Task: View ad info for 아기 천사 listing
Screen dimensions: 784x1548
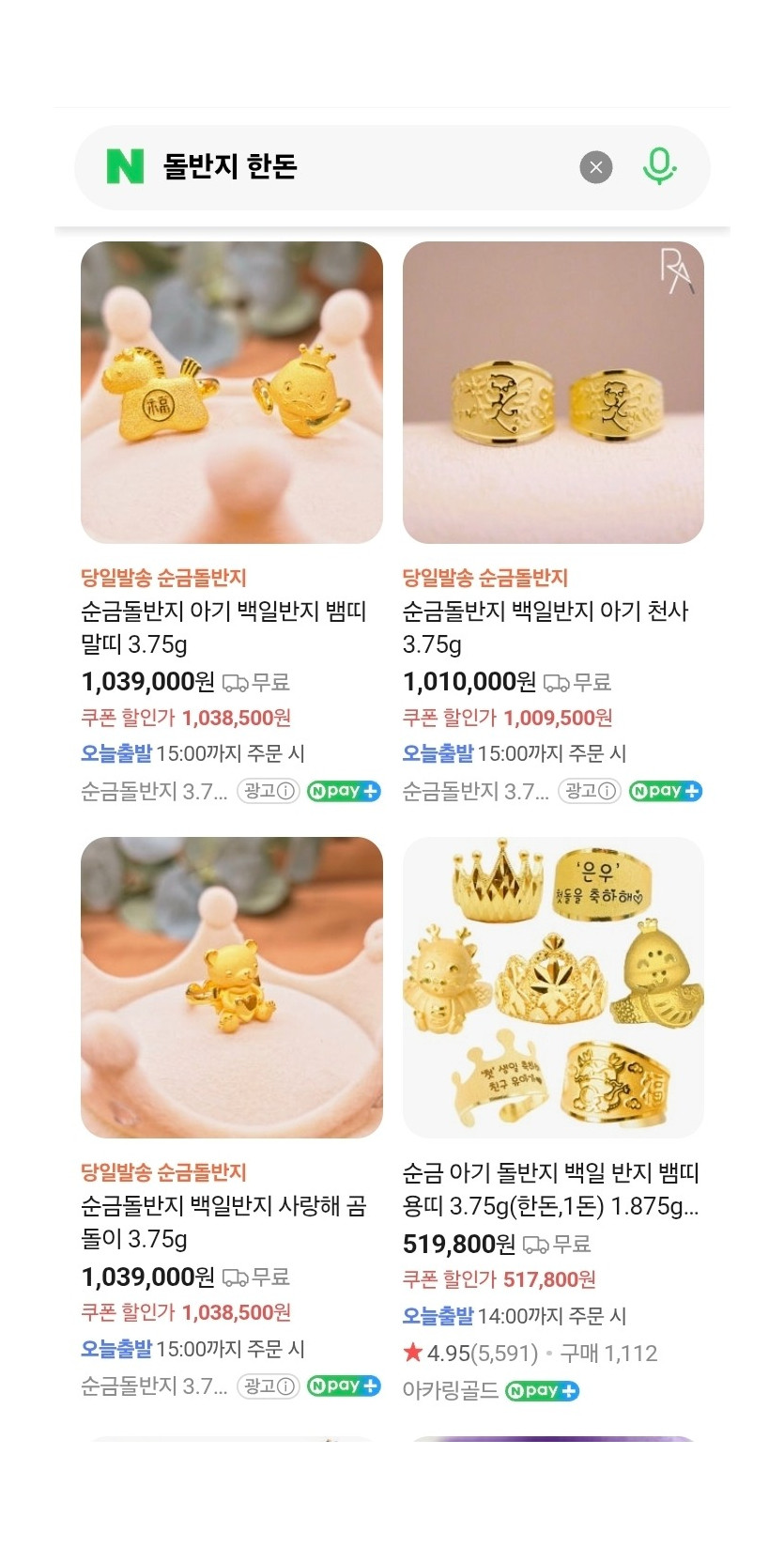Action: [590, 791]
